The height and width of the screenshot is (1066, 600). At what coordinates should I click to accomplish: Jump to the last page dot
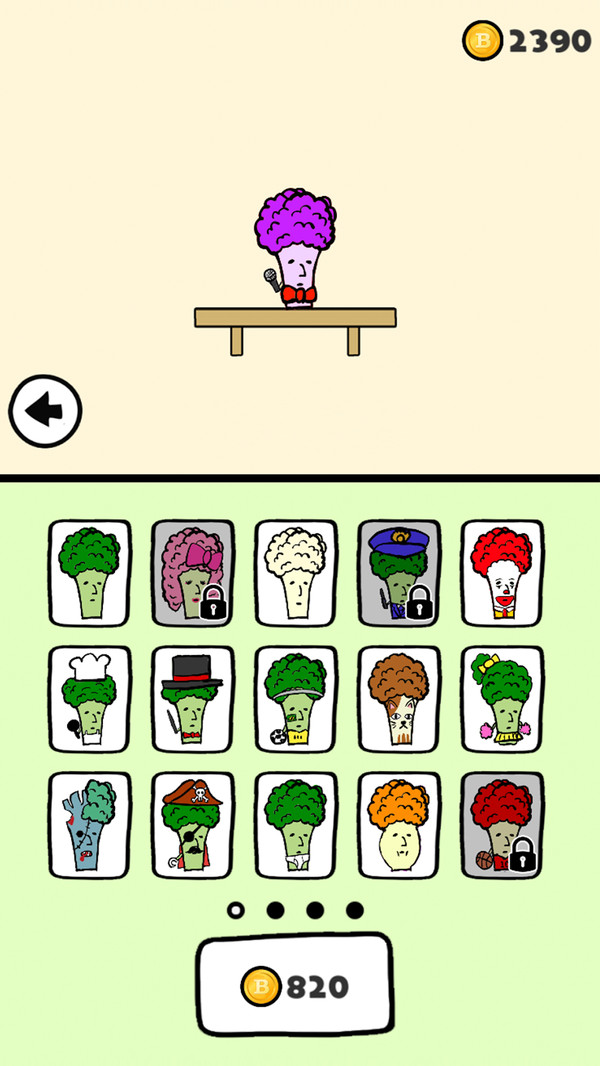coord(355,910)
